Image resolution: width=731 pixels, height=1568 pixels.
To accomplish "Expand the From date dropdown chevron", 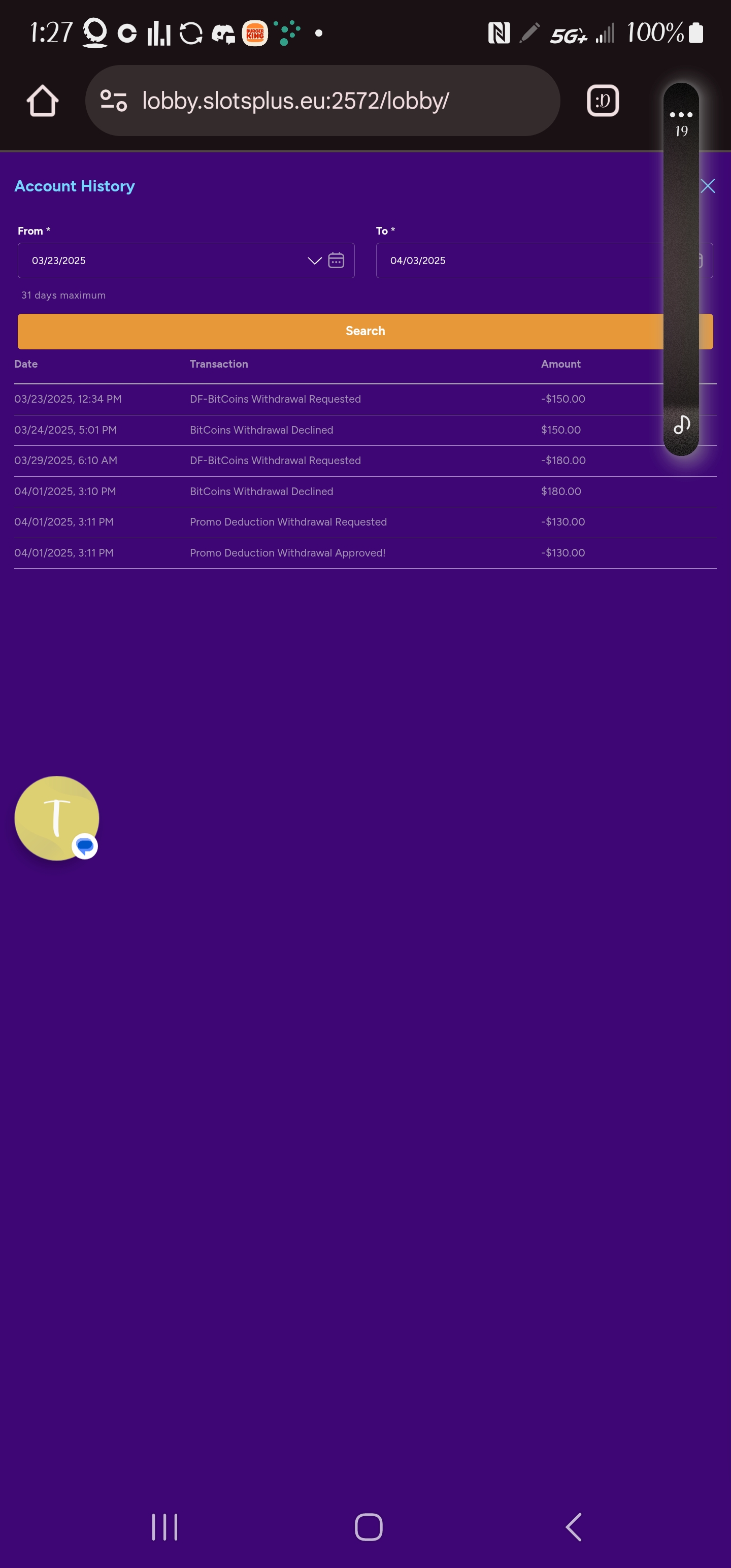I will [x=314, y=260].
